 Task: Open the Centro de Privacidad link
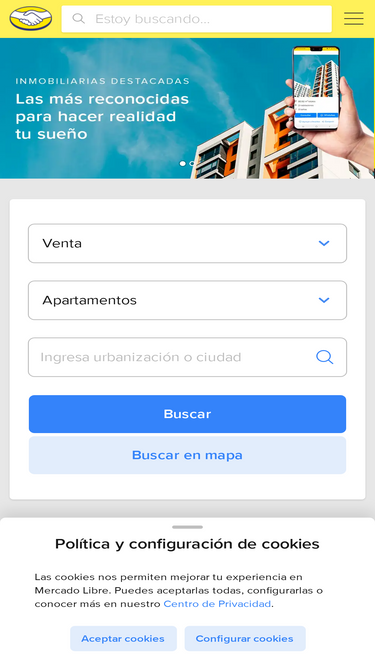[217, 604]
